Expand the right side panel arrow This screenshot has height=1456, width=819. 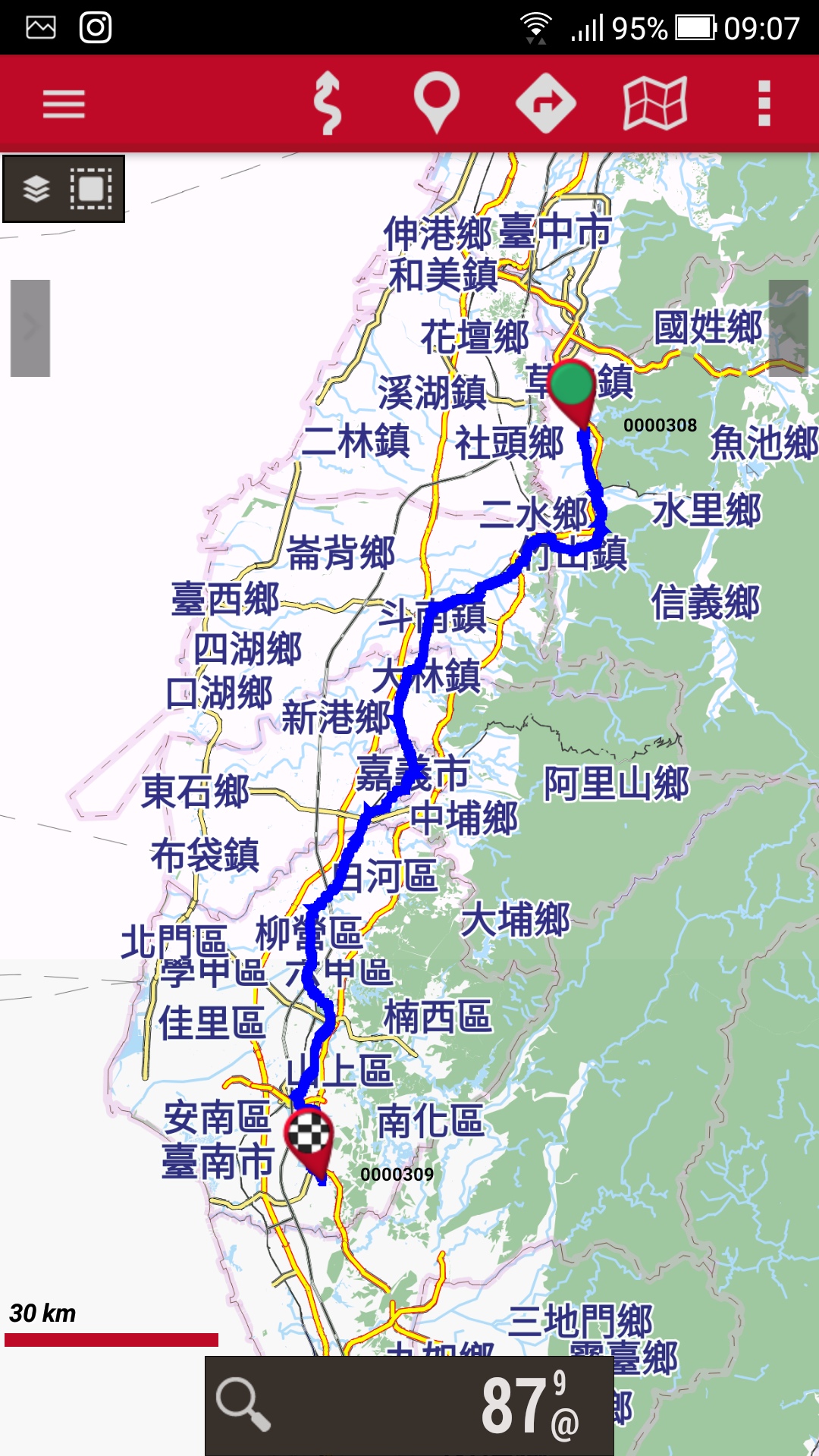point(789,328)
